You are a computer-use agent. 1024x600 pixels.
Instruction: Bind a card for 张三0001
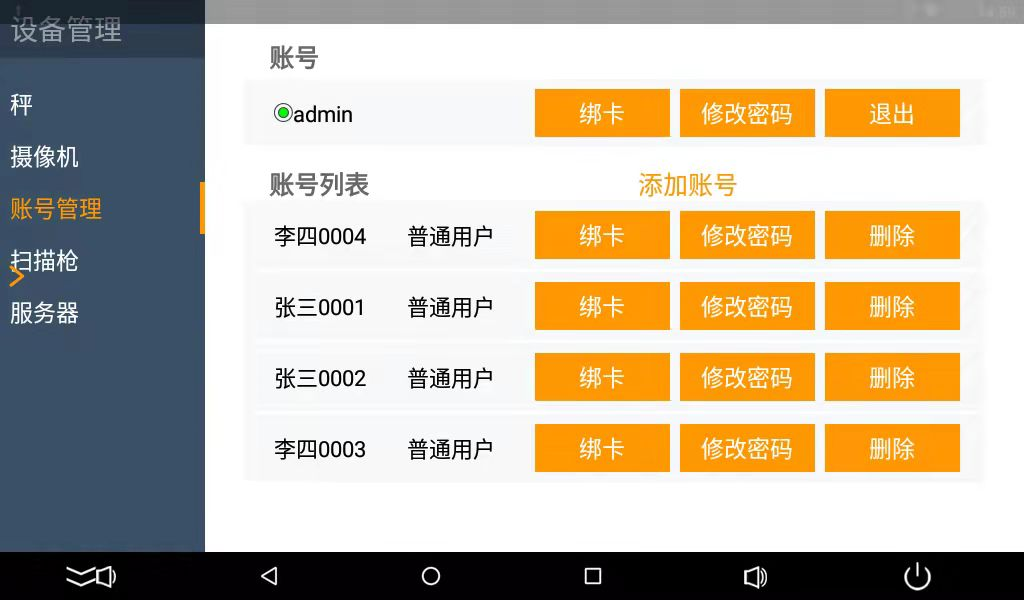(x=602, y=306)
